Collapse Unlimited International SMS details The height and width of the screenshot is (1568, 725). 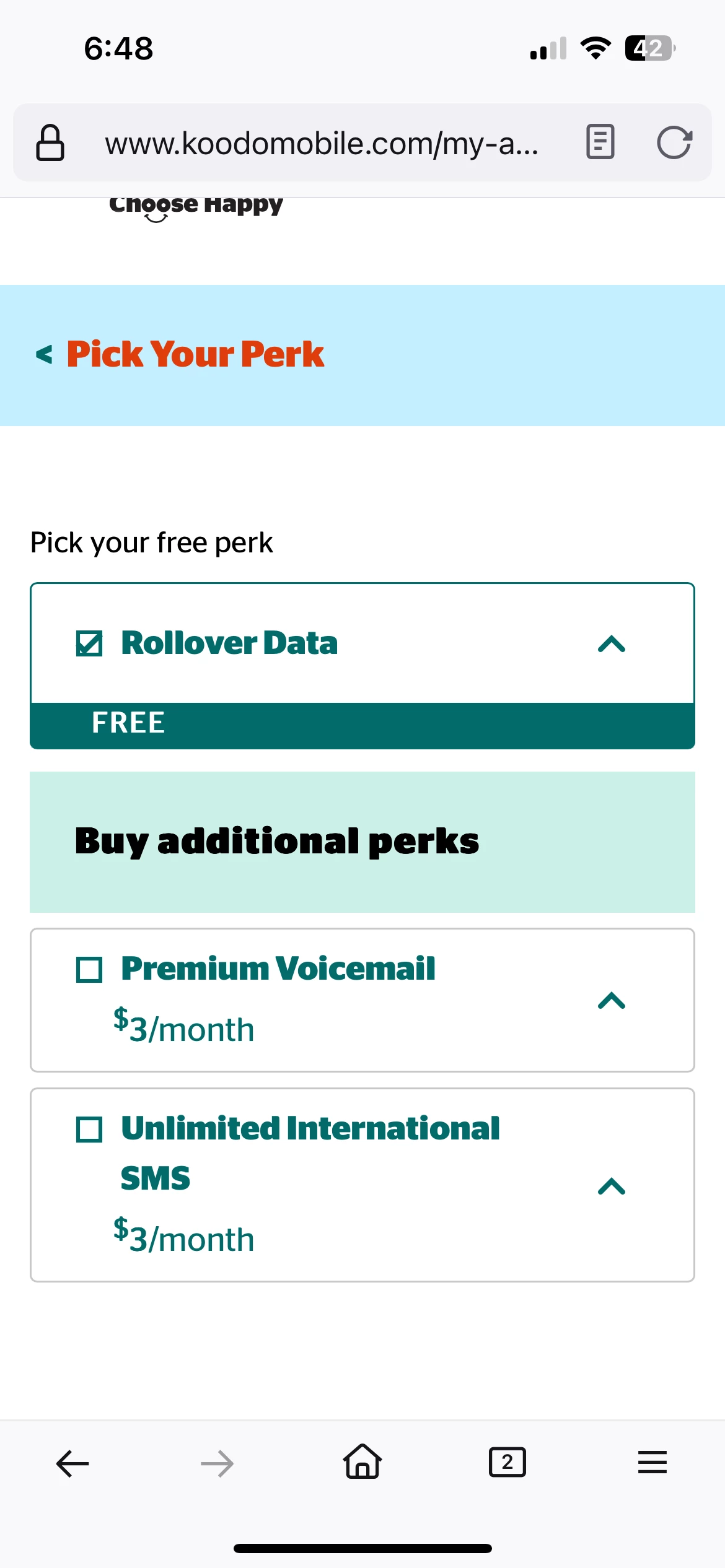(612, 1186)
